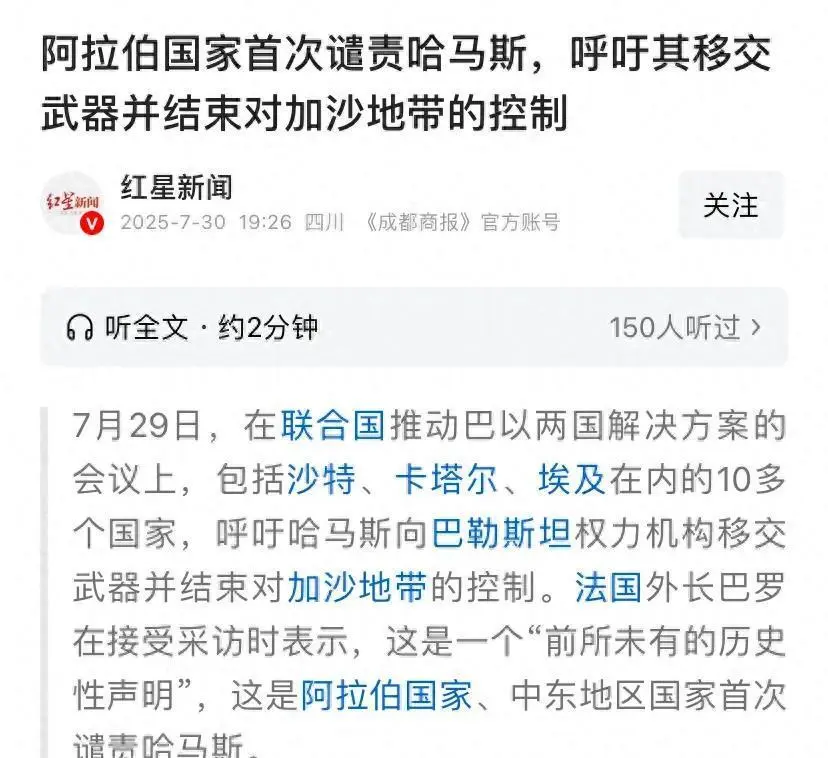Viewport: 828px width, 758px height.
Task: Open the 埃及 keyword link
Action: pyautogui.click(x=571, y=480)
